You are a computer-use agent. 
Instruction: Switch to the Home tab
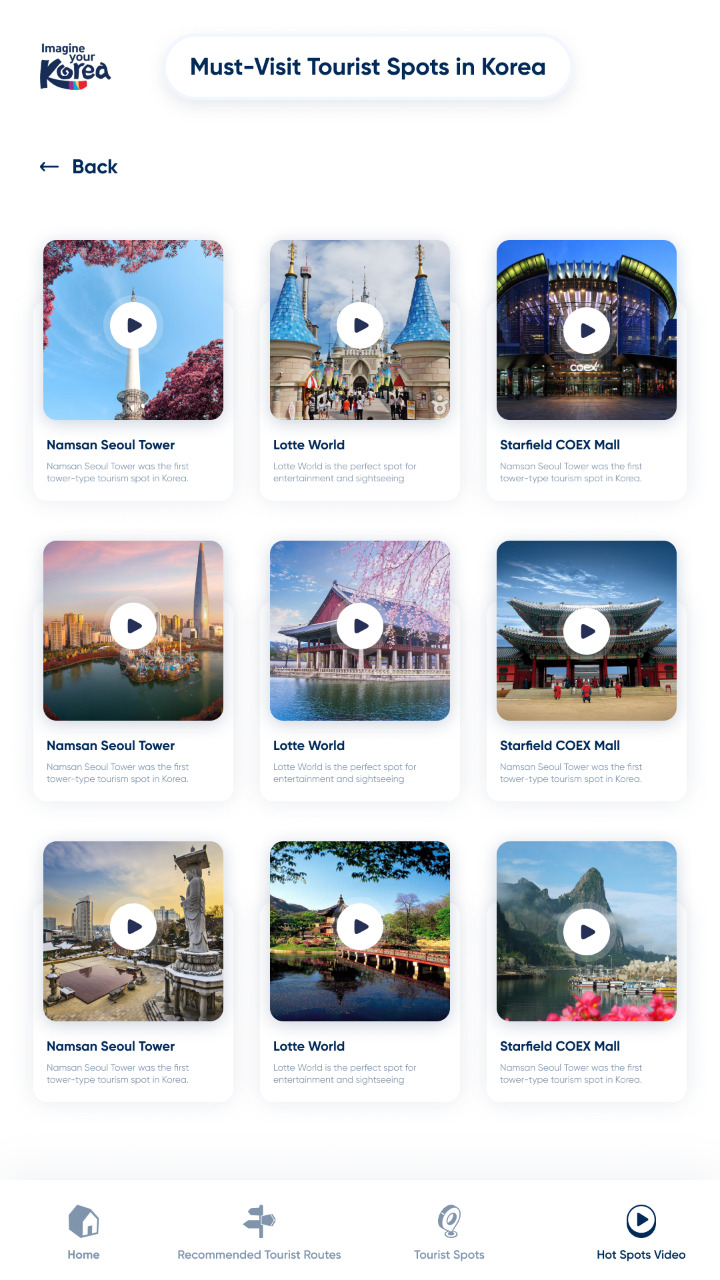pos(84,1232)
